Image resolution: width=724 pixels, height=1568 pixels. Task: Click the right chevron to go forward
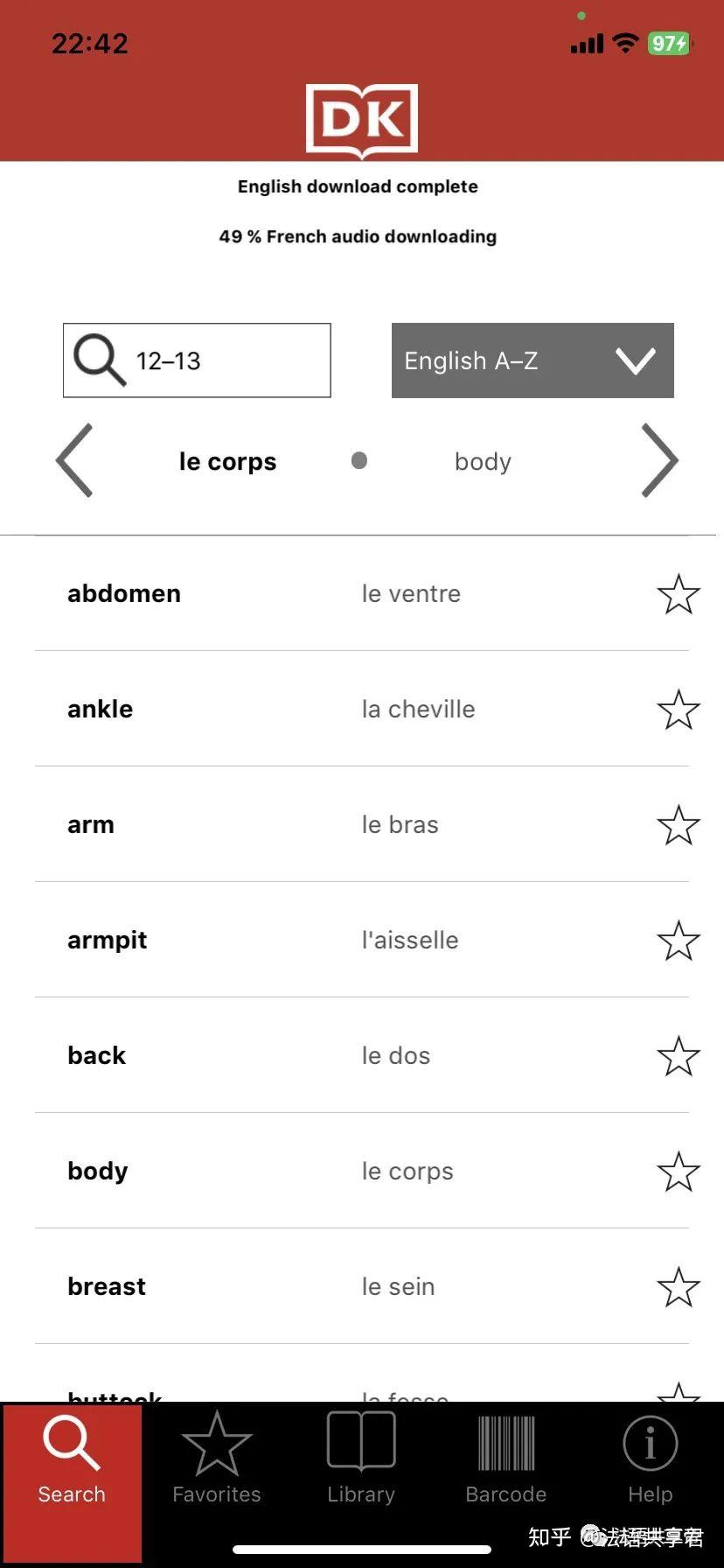[x=658, y=461]
